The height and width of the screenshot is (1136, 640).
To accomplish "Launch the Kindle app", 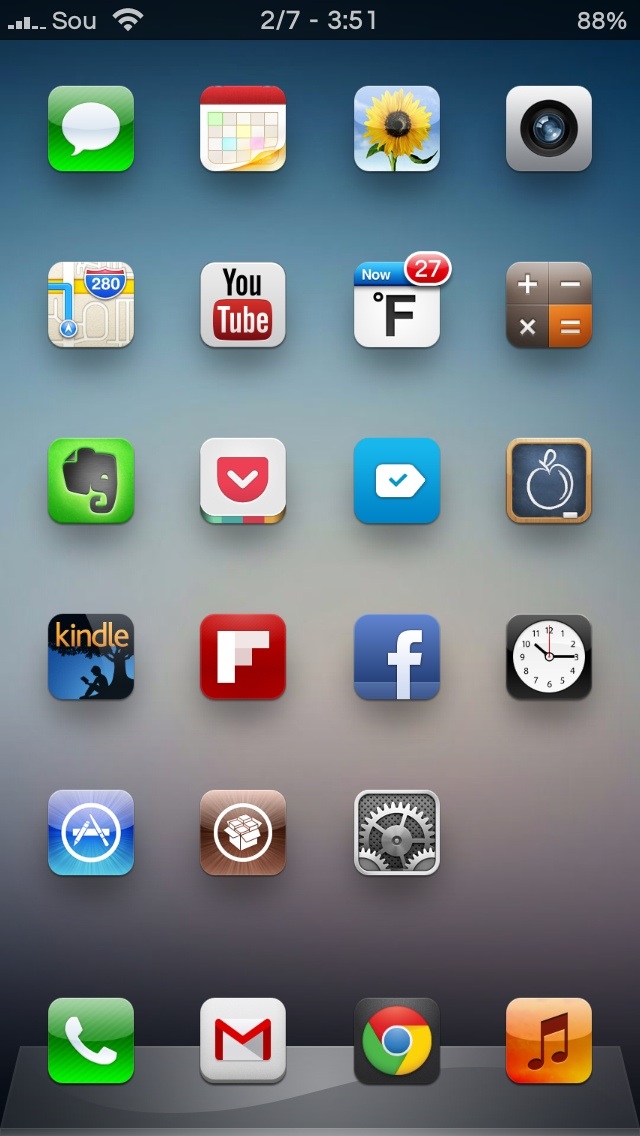I will click(x=91, y=657).
